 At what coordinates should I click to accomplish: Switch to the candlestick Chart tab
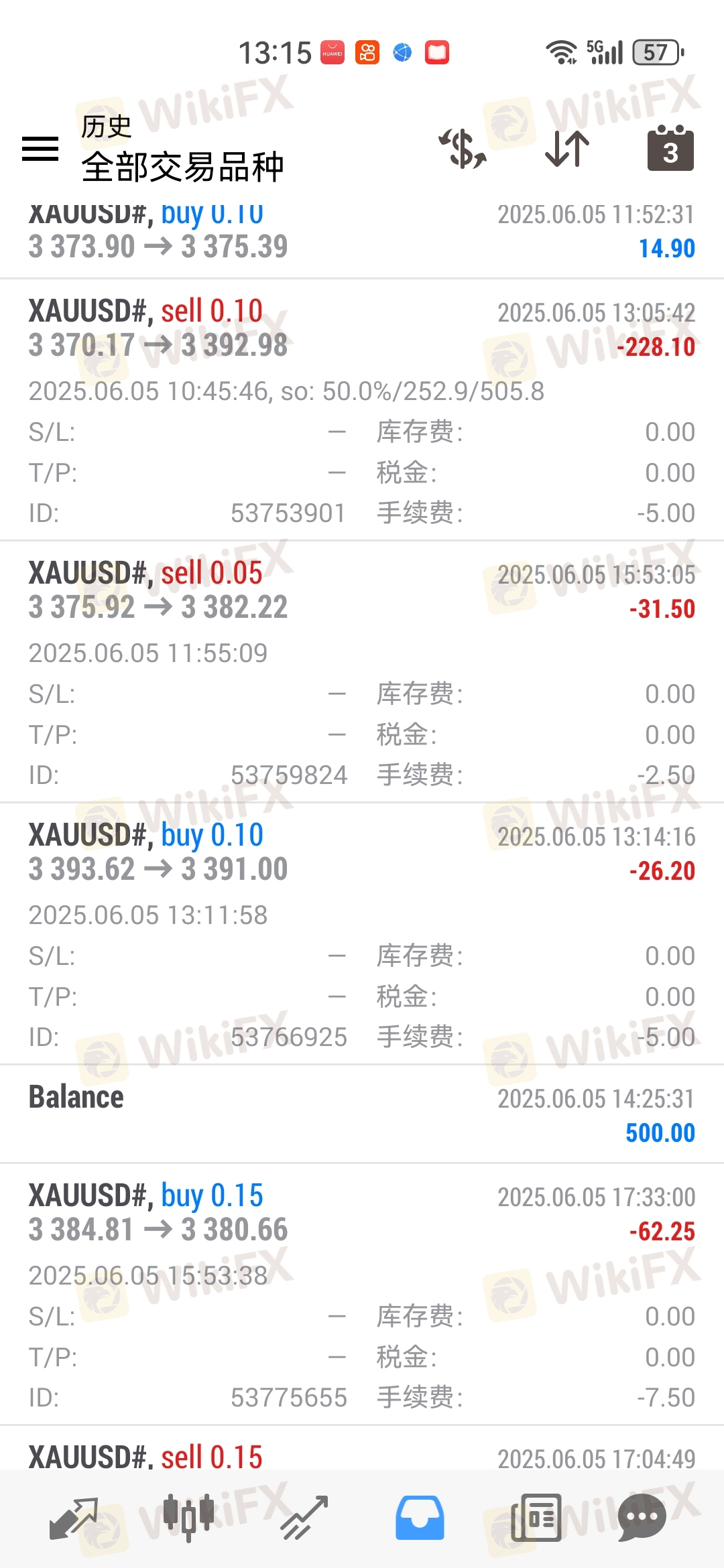pos(189,1518)
